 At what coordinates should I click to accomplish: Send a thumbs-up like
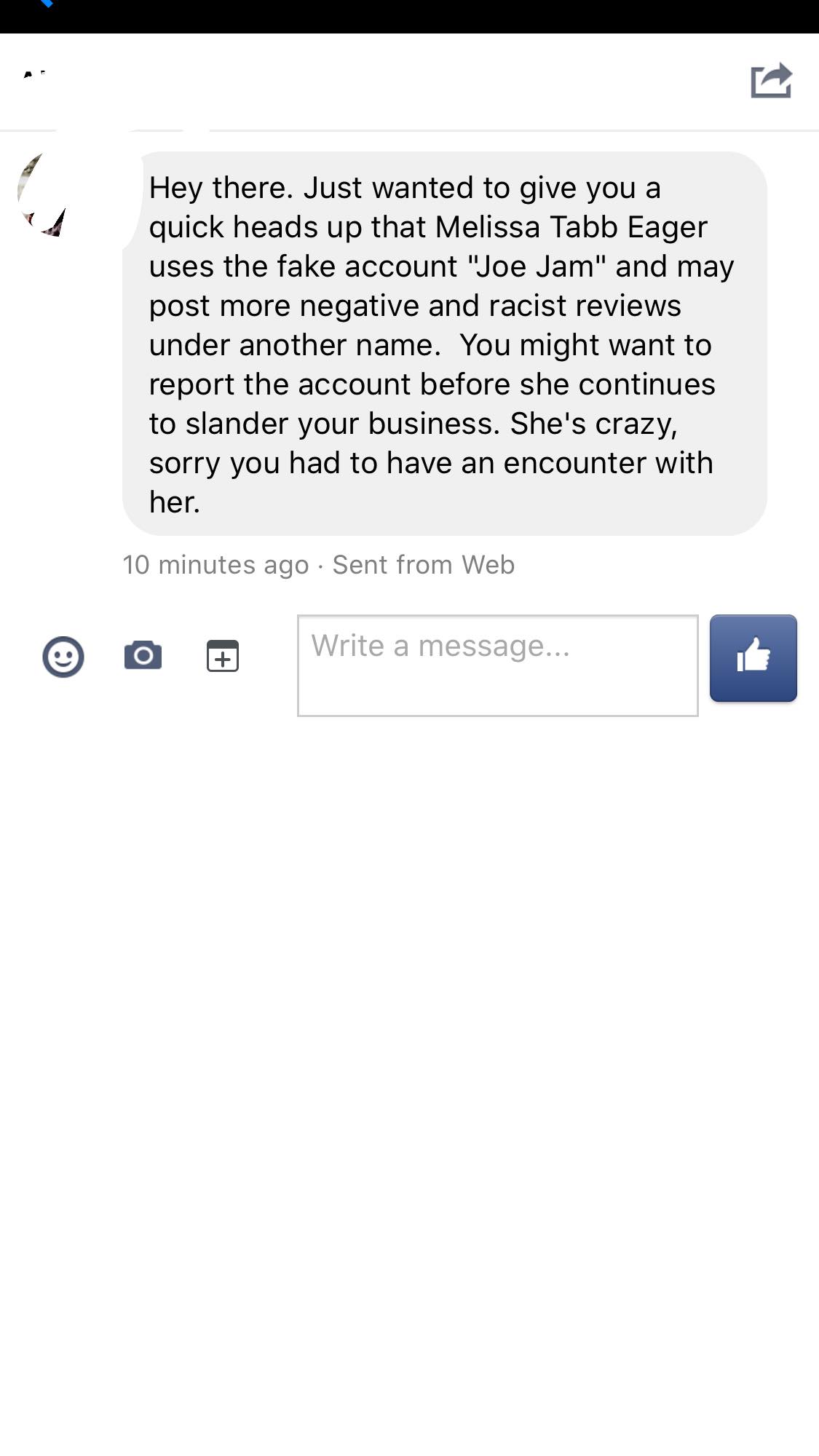click(753, 658)
